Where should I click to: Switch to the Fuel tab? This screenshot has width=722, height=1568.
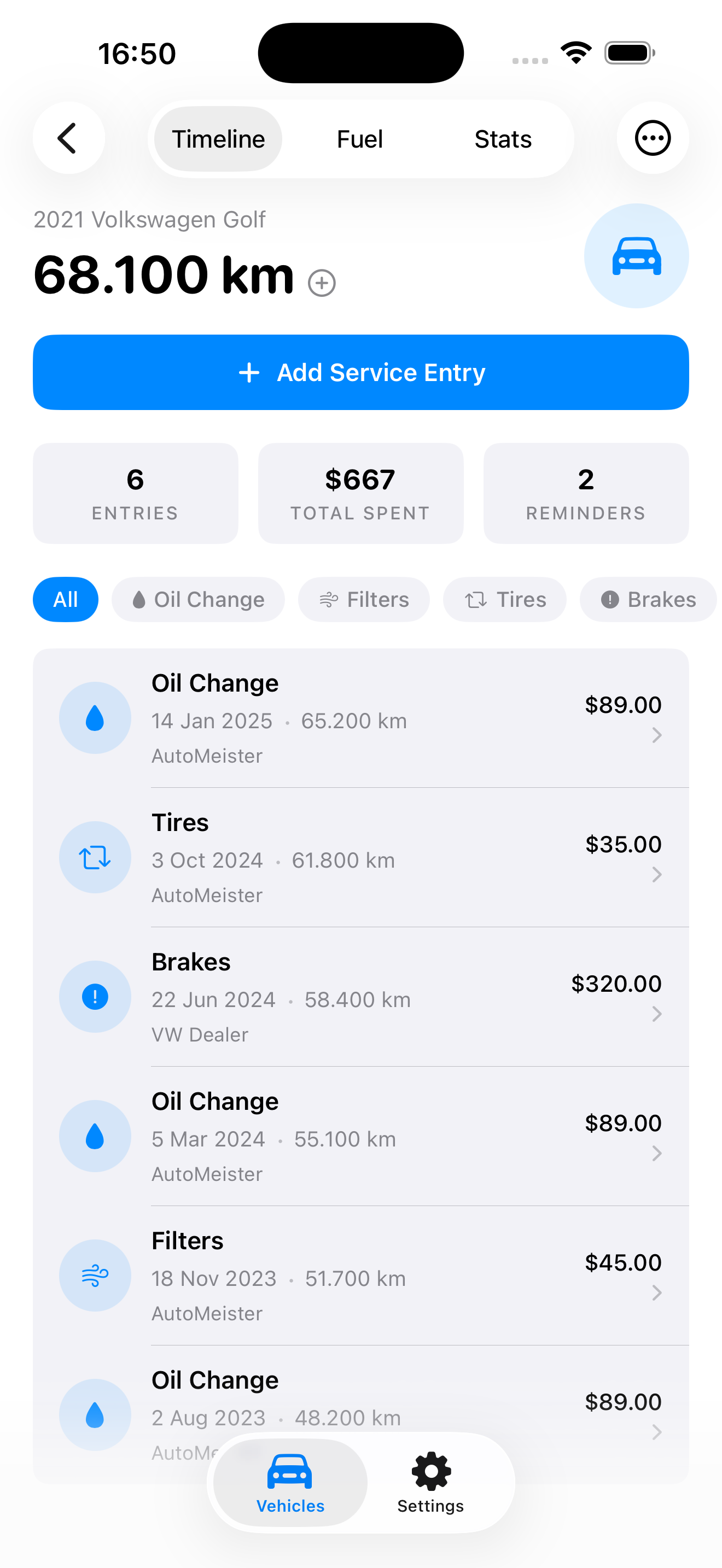(359, 138)
